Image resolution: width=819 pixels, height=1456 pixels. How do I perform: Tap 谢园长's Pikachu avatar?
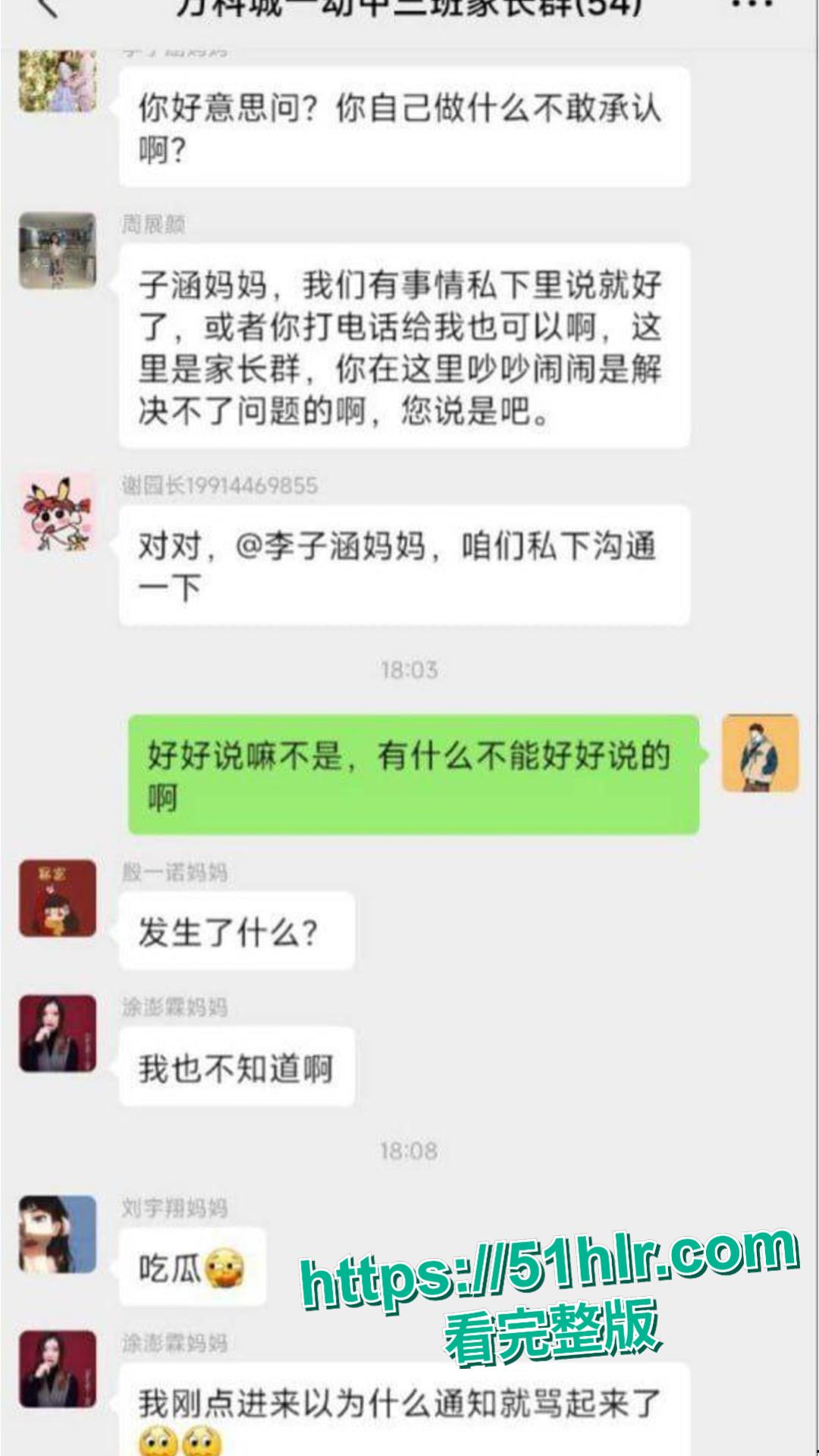tap(57, 516)
